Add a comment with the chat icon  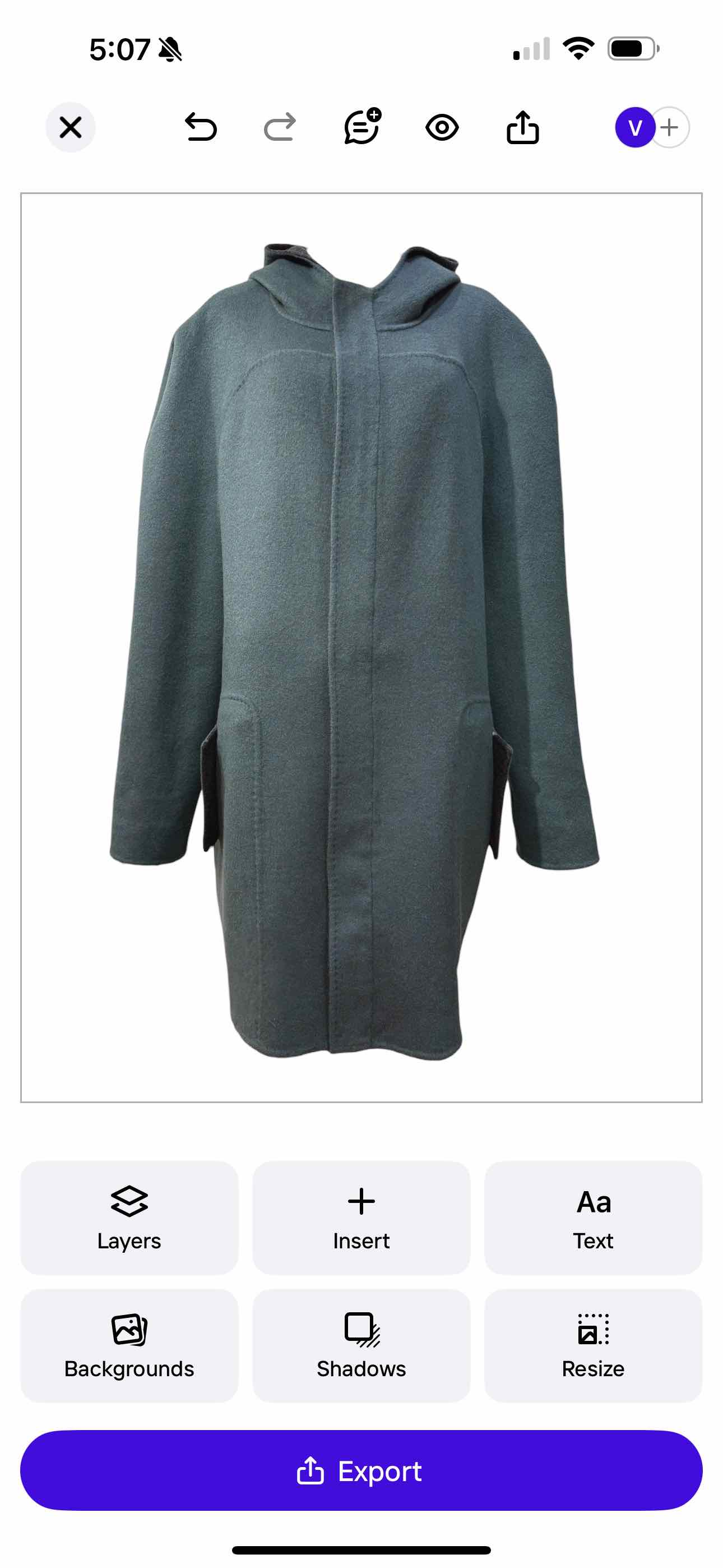click(362, 127)
